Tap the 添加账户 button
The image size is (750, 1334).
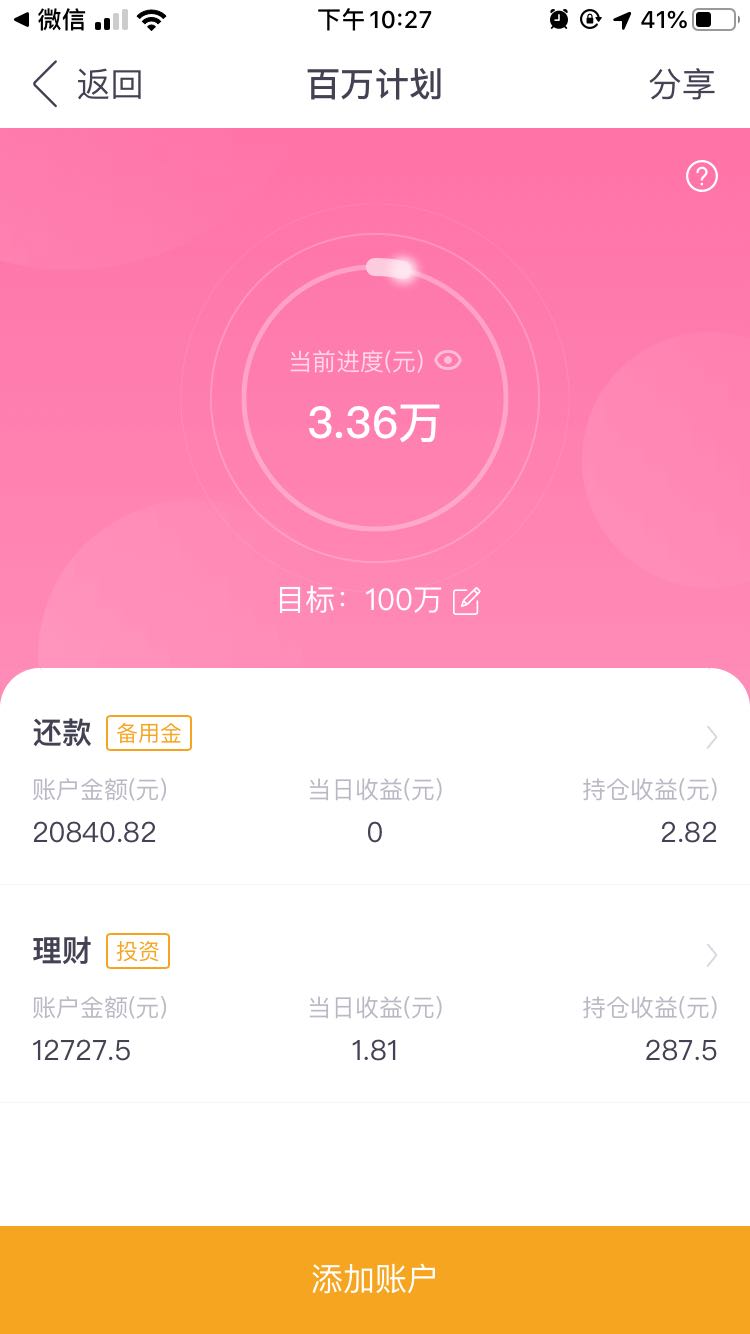click(x=375, y=1279)
